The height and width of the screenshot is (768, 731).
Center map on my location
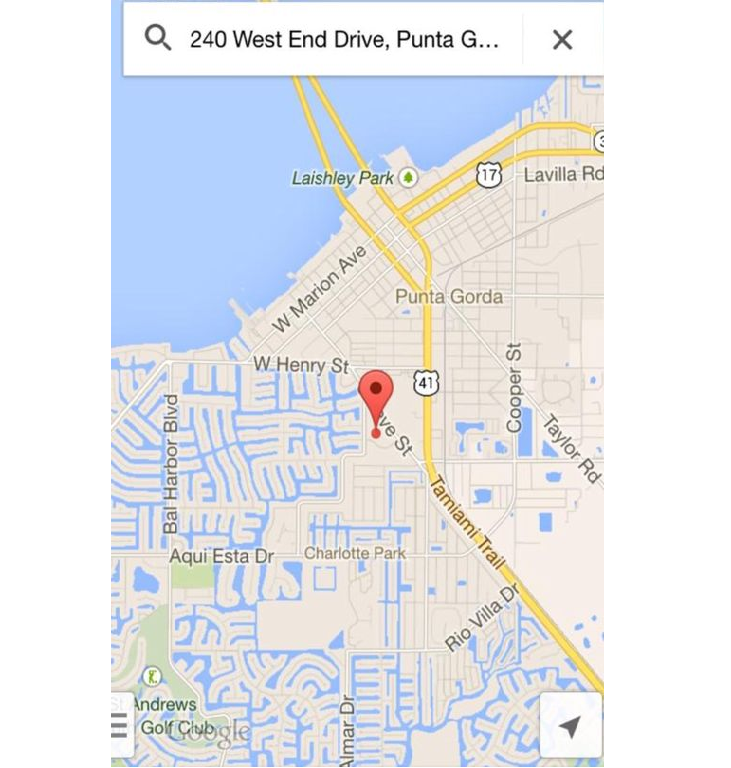coord(570,727)
